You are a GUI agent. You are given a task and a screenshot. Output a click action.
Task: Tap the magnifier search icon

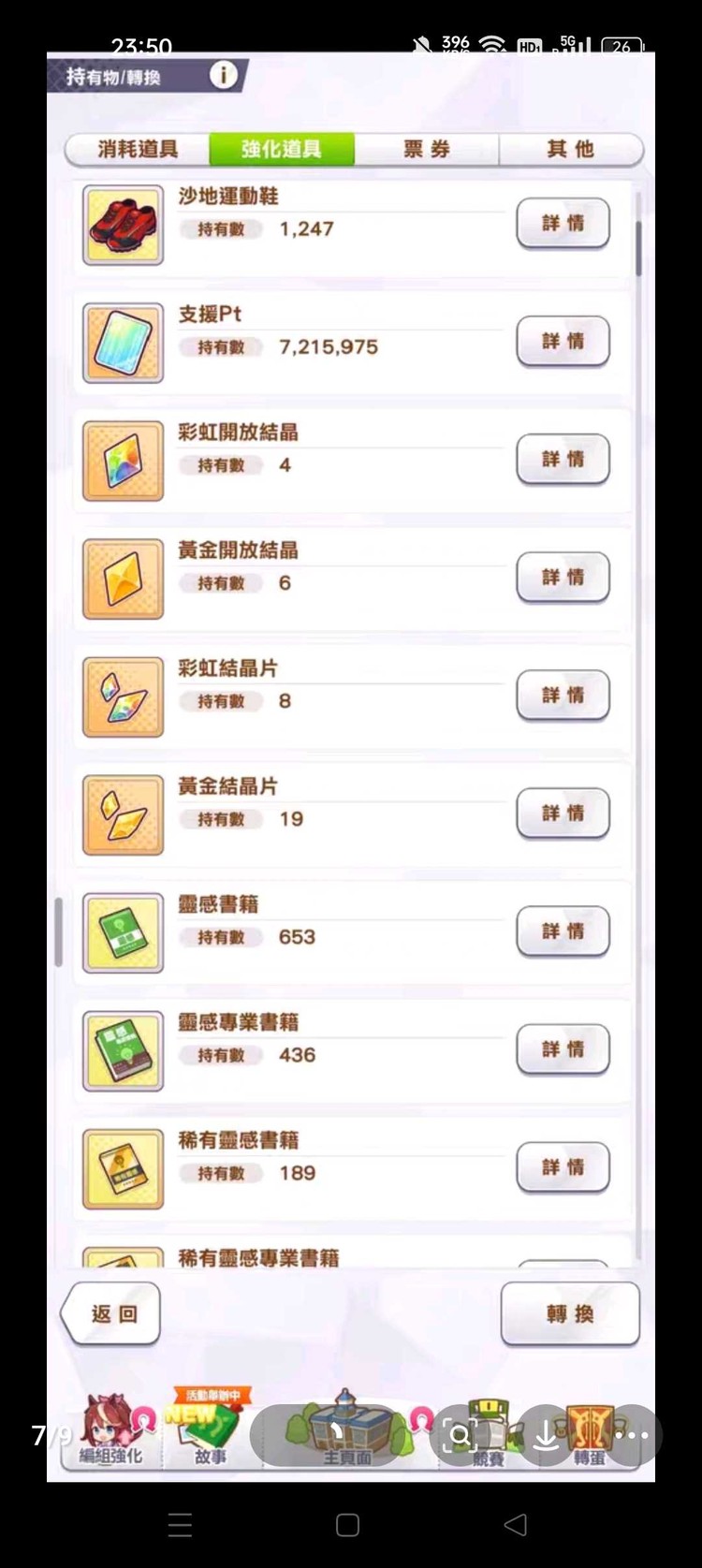pos(460,1434)
